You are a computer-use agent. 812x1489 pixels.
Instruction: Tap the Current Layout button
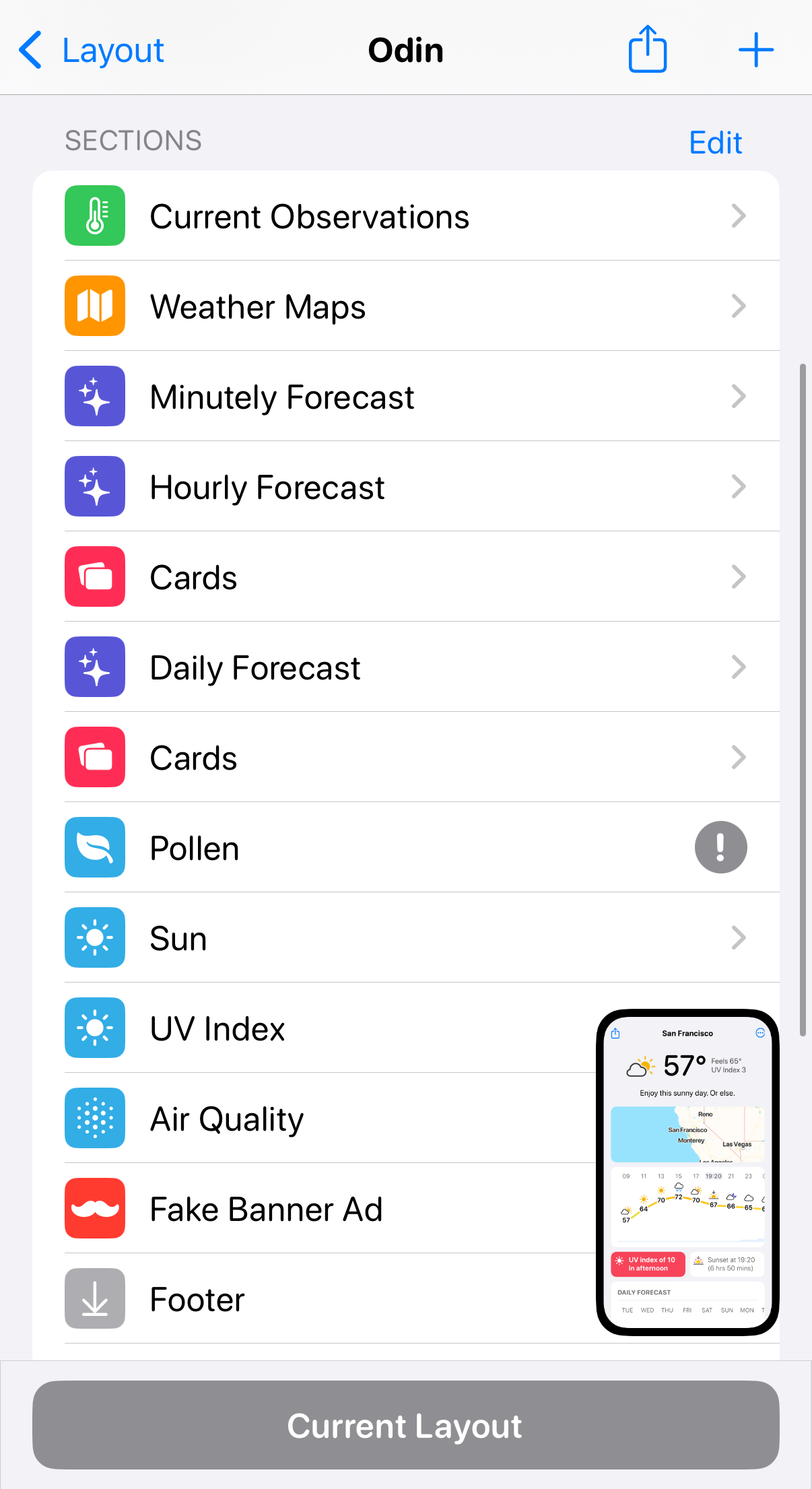[x=405, y=1425]
